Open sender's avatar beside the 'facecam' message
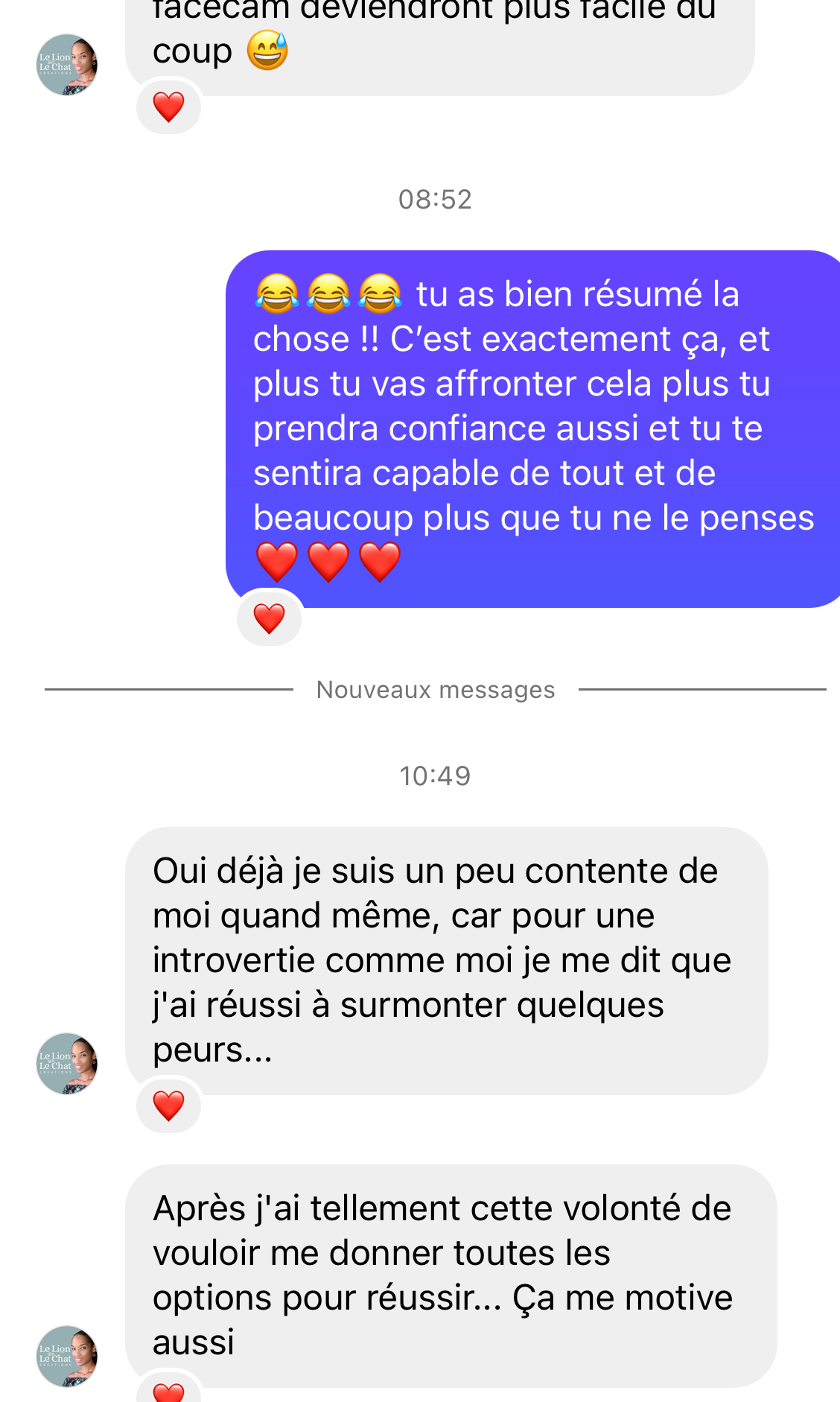The height and width of the screenshot is (1402, 840). point(67,64)
